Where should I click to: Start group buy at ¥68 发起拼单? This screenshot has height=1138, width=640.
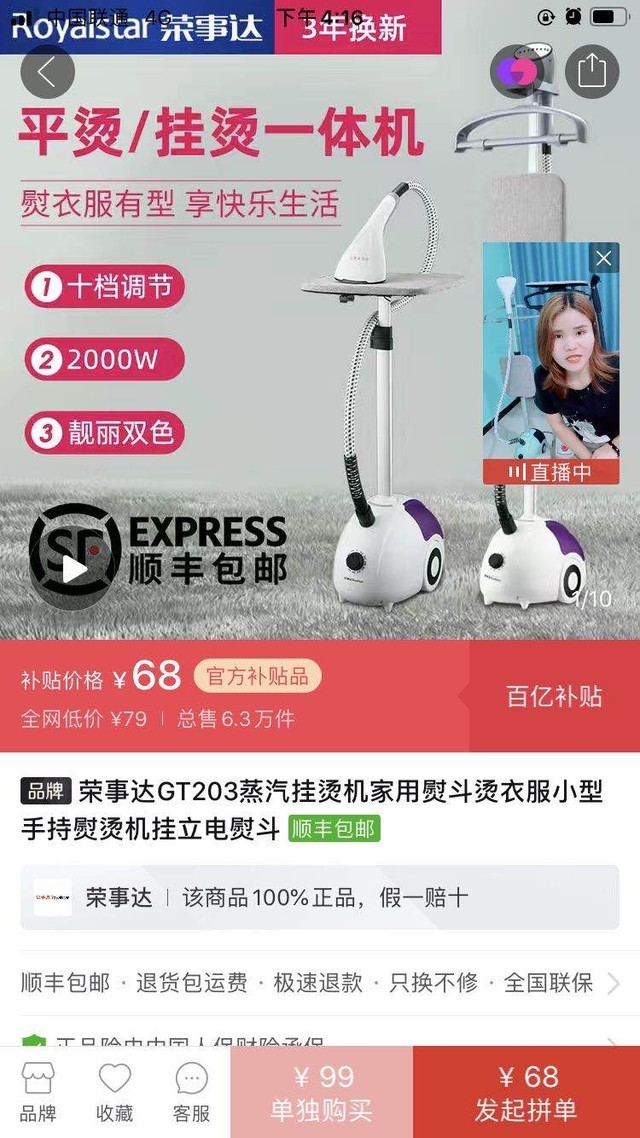pyautogui.click(x=526, y=1092)
